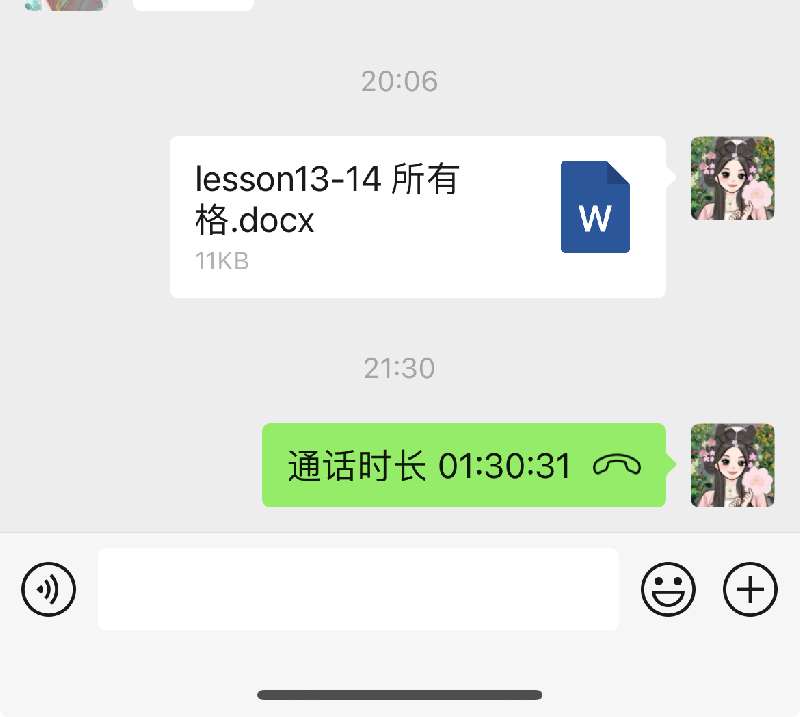Screen dimensions: 800x717
Task: Open the plus attachments menu
Action: click(750, 589)
